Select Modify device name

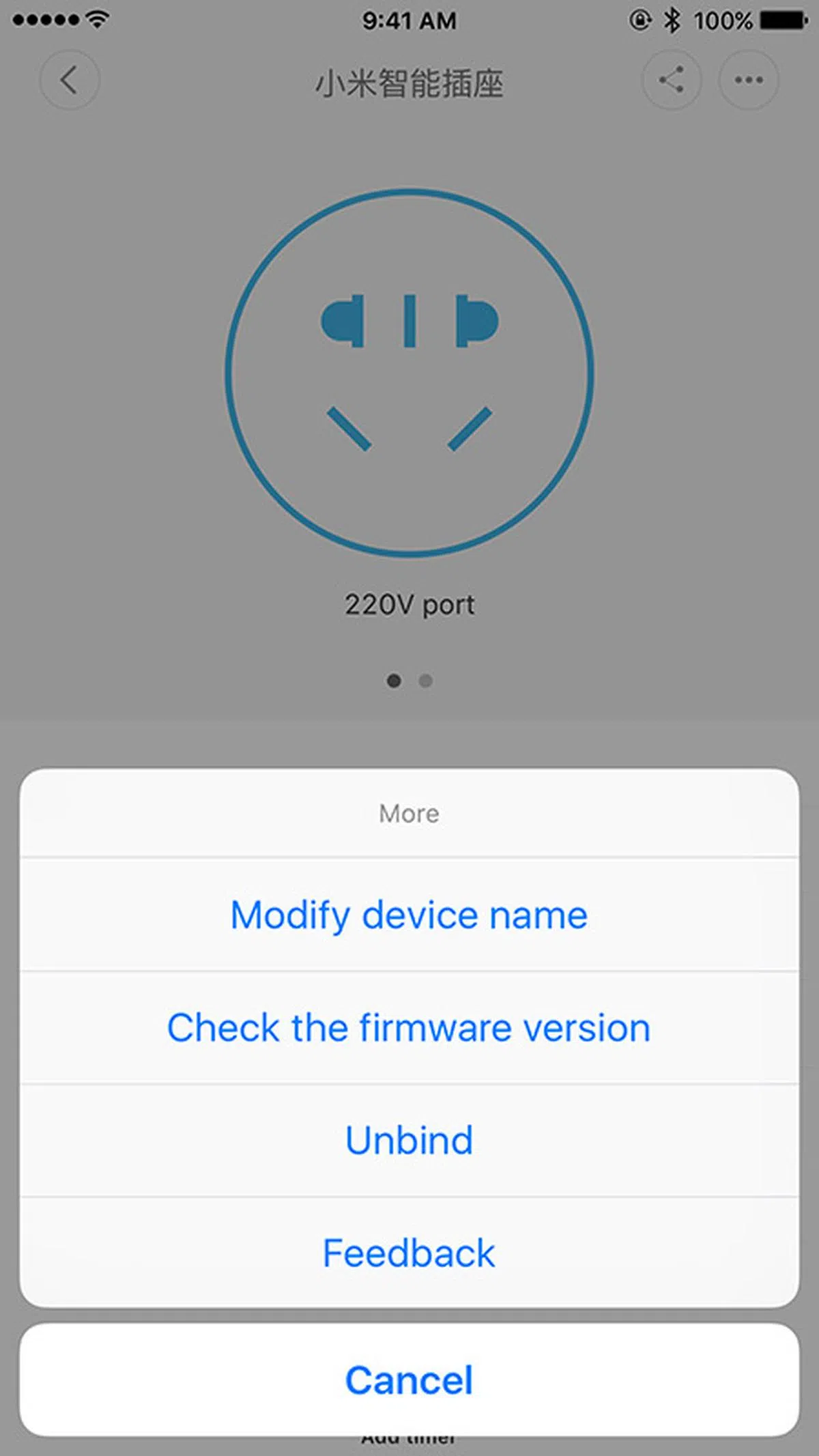(x=409, y=915)
